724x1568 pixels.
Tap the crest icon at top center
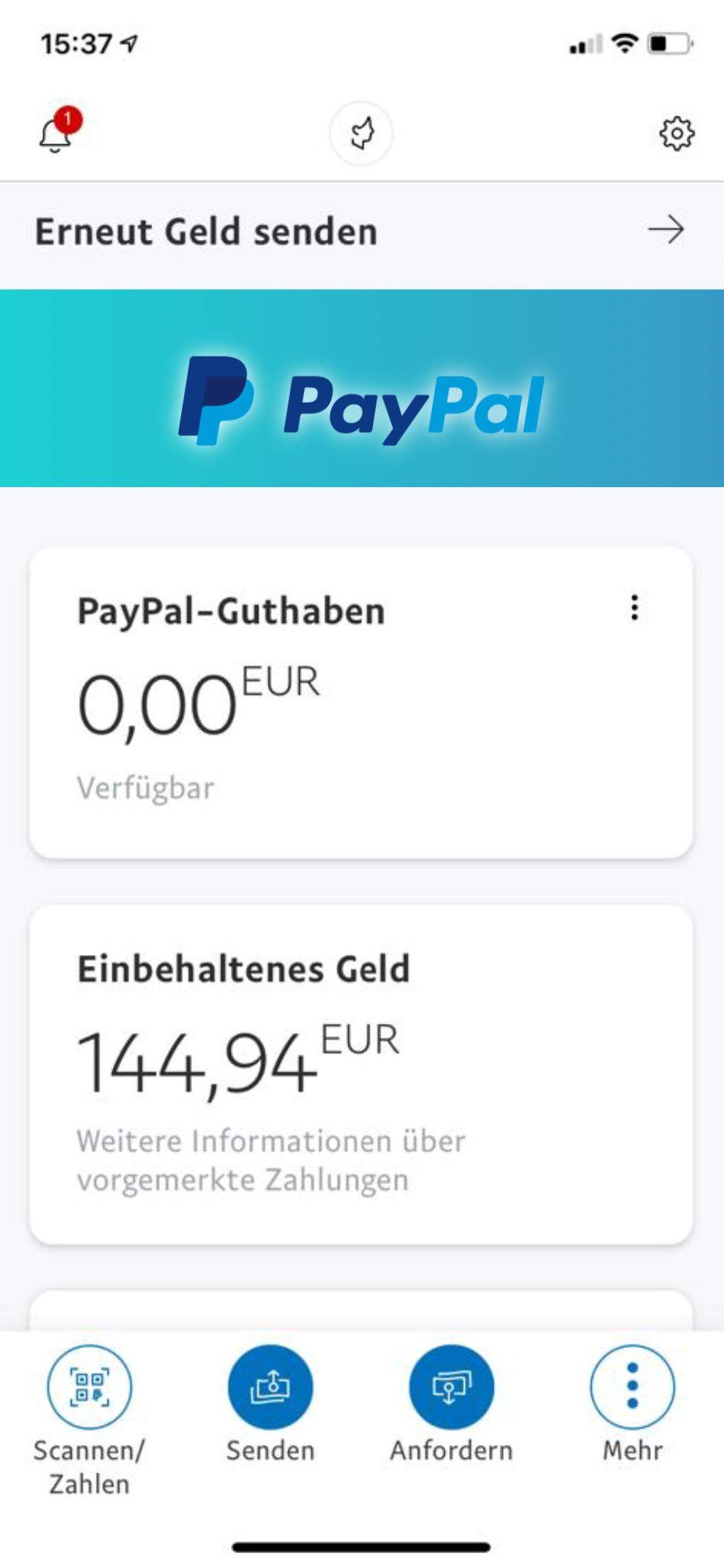tap(362, 135)
